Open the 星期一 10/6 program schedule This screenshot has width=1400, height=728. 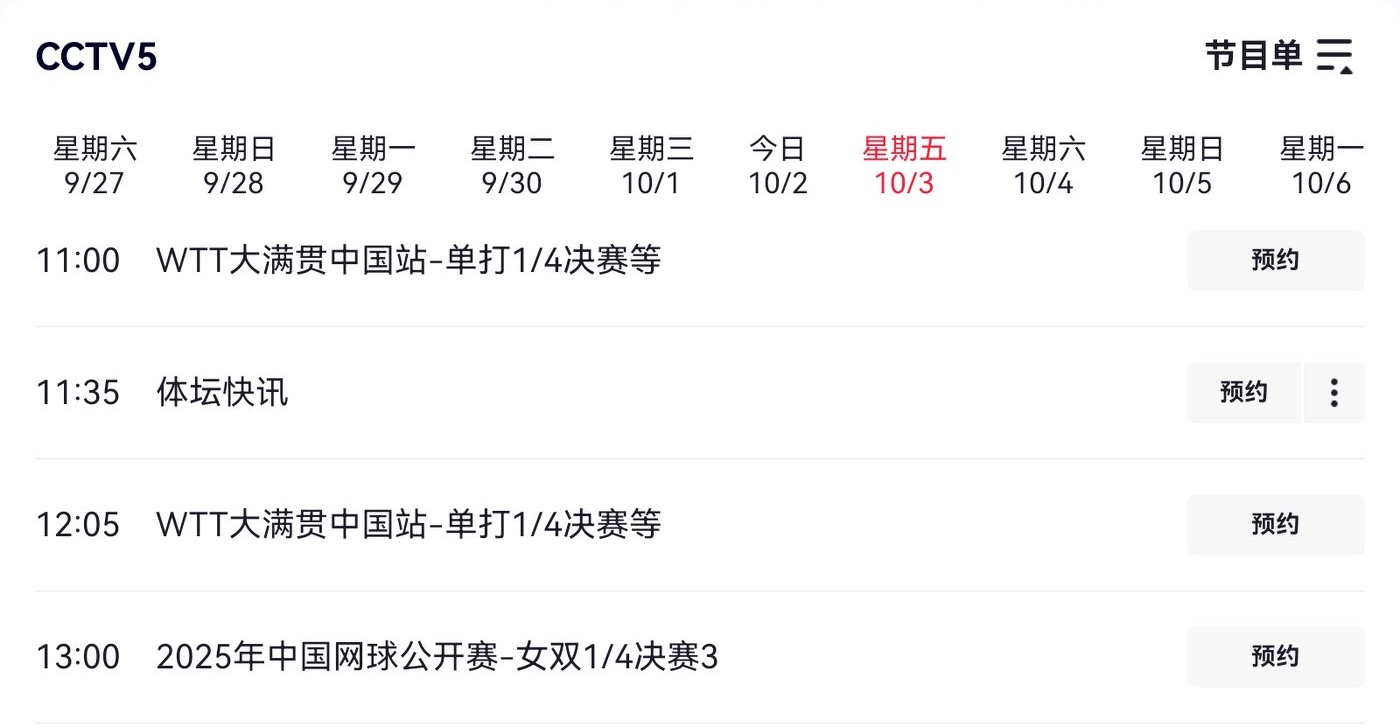click(x=1321, y=166)
